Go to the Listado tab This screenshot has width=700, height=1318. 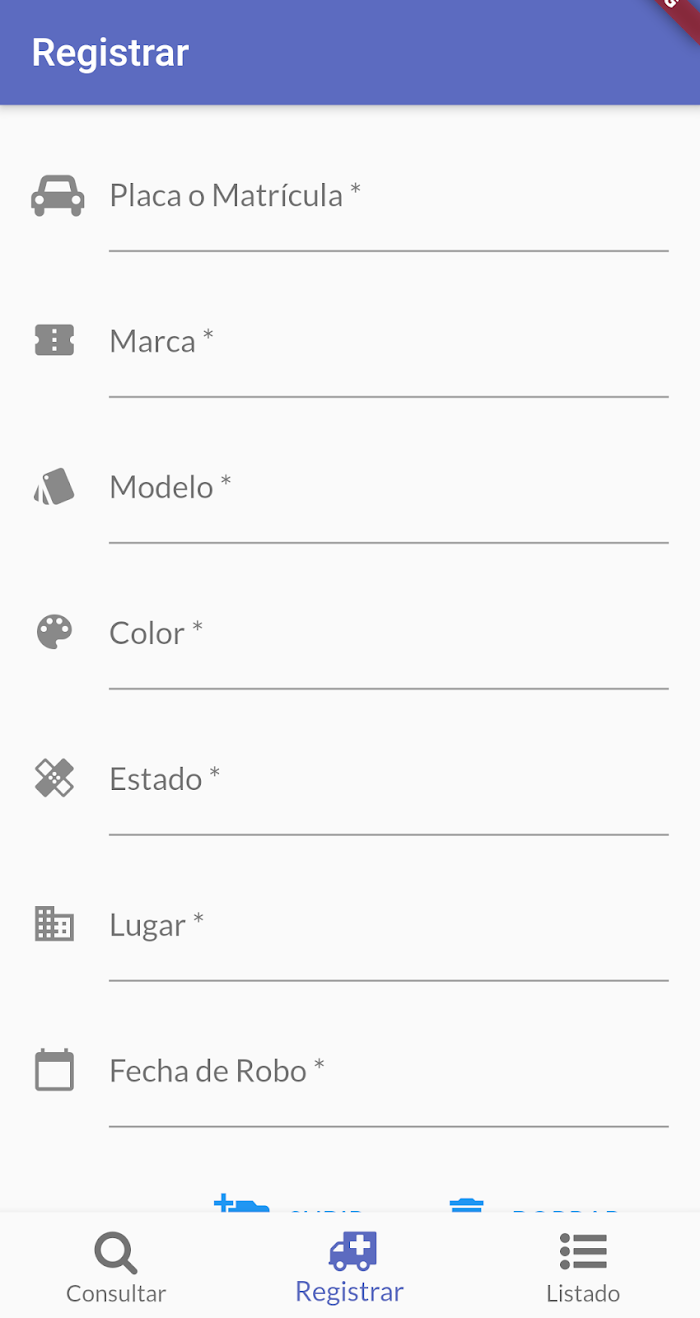click(583, 1267)
